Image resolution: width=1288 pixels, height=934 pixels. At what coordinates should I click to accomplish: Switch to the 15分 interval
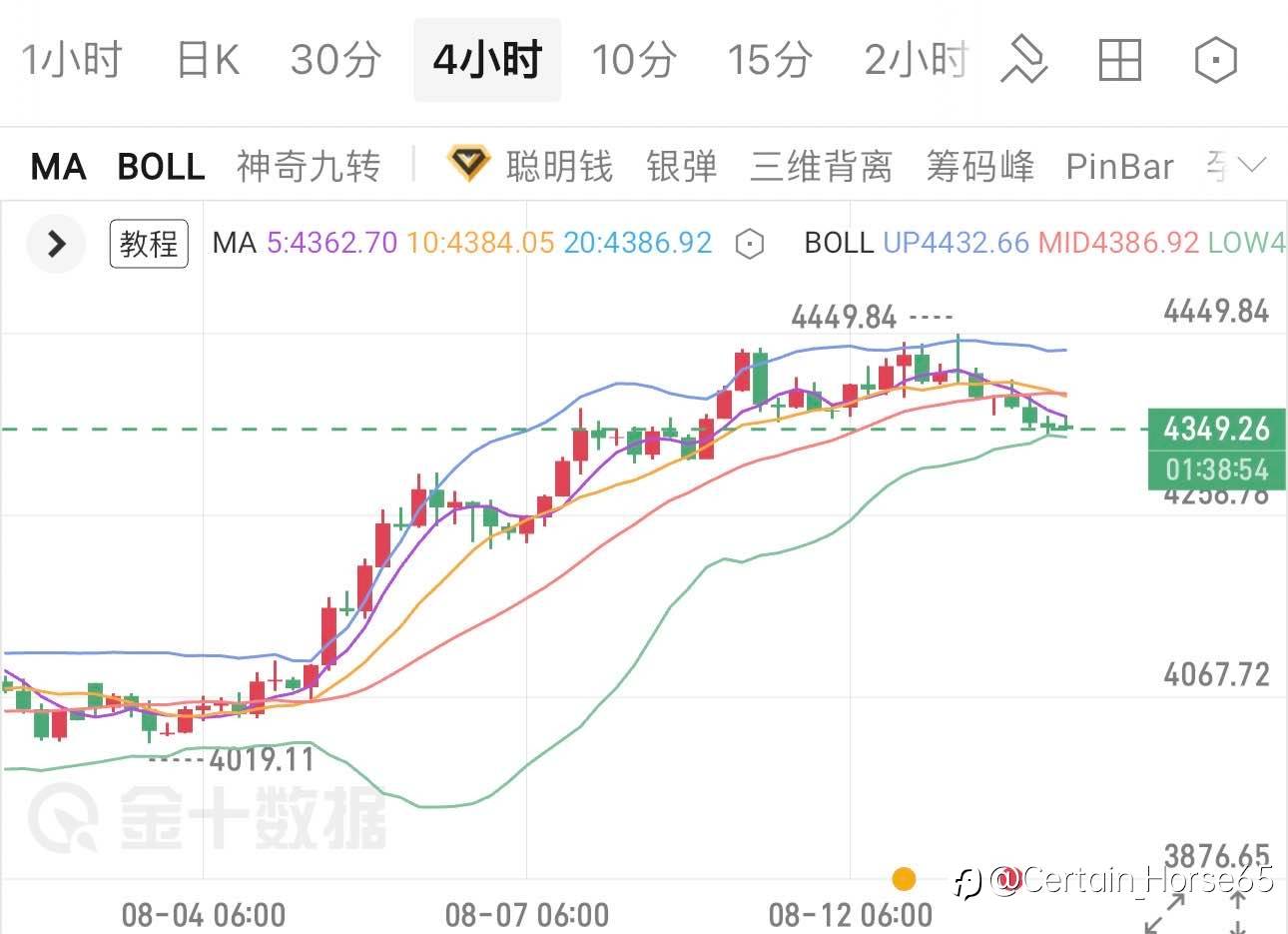769,60
